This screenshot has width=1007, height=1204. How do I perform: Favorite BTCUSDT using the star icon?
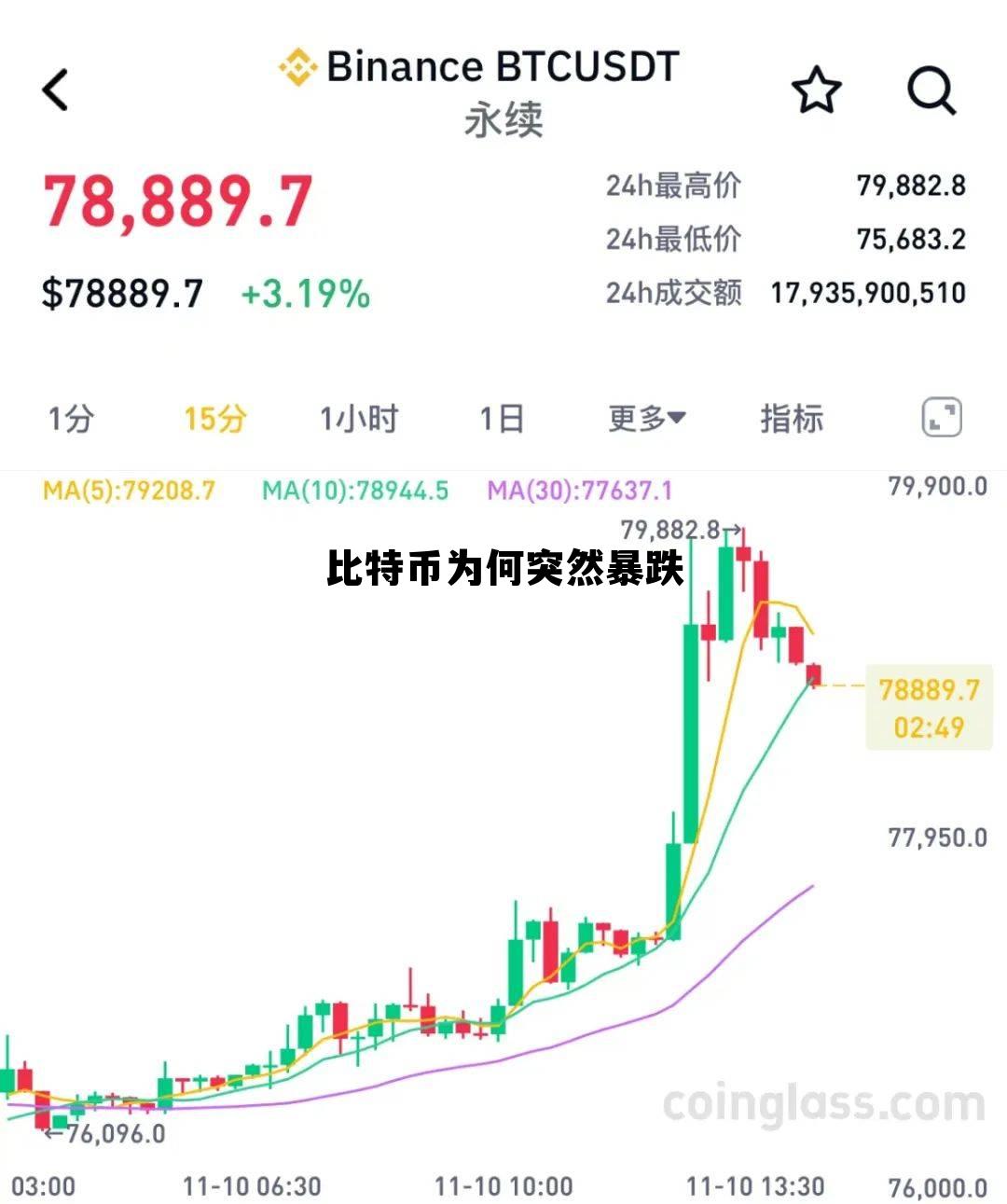[815, 90]
